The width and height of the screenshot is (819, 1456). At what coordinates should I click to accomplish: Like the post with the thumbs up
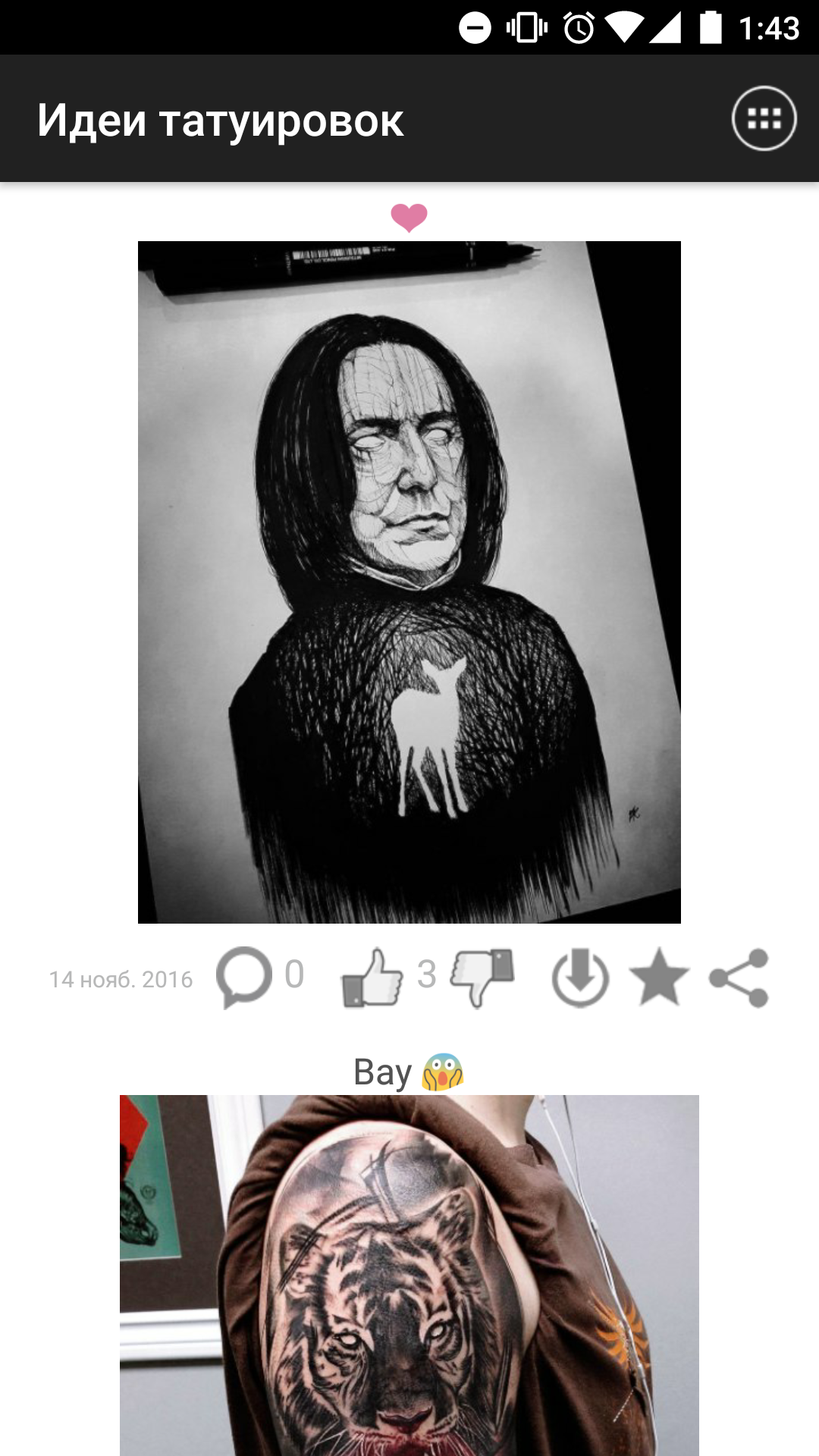click(372, 977)
